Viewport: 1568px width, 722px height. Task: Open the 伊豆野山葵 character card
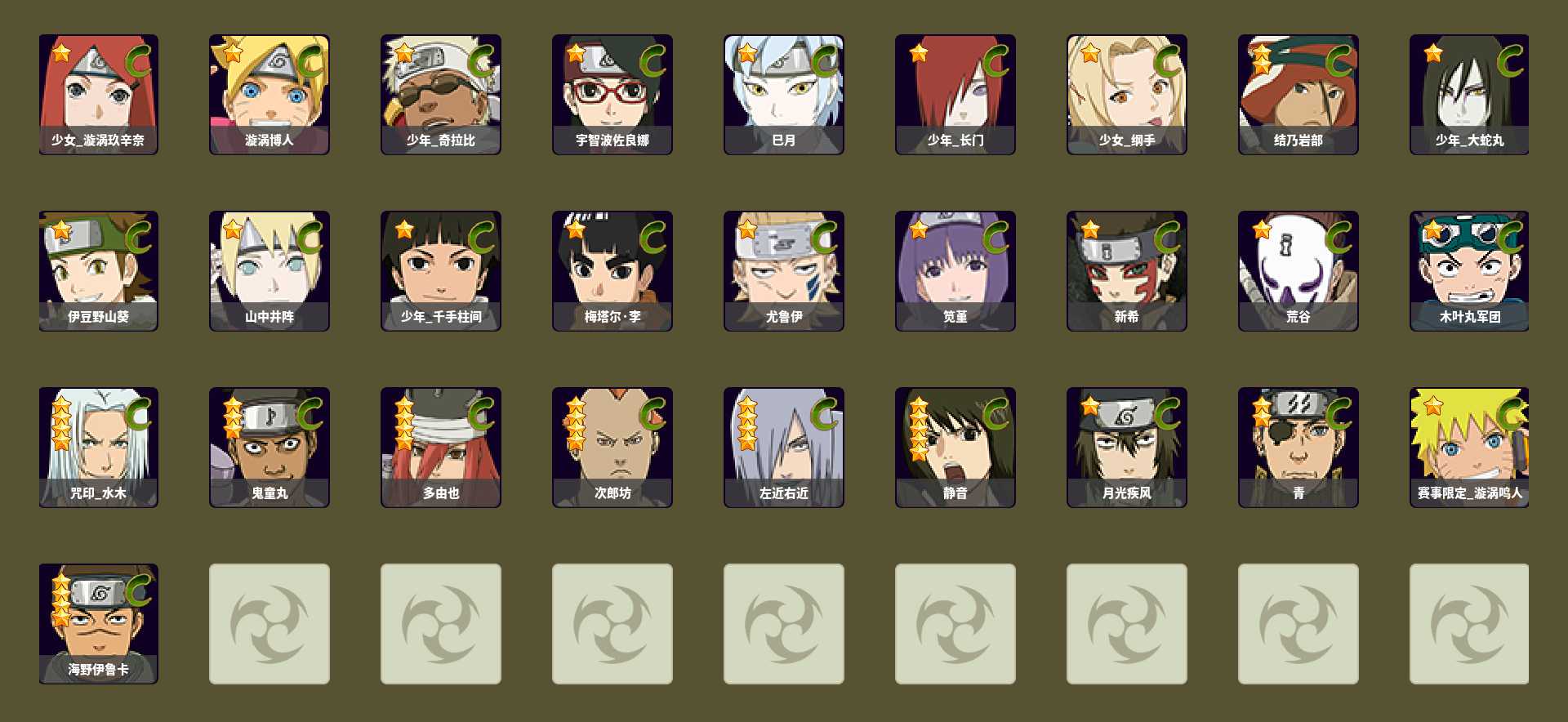tap(98, 270)
